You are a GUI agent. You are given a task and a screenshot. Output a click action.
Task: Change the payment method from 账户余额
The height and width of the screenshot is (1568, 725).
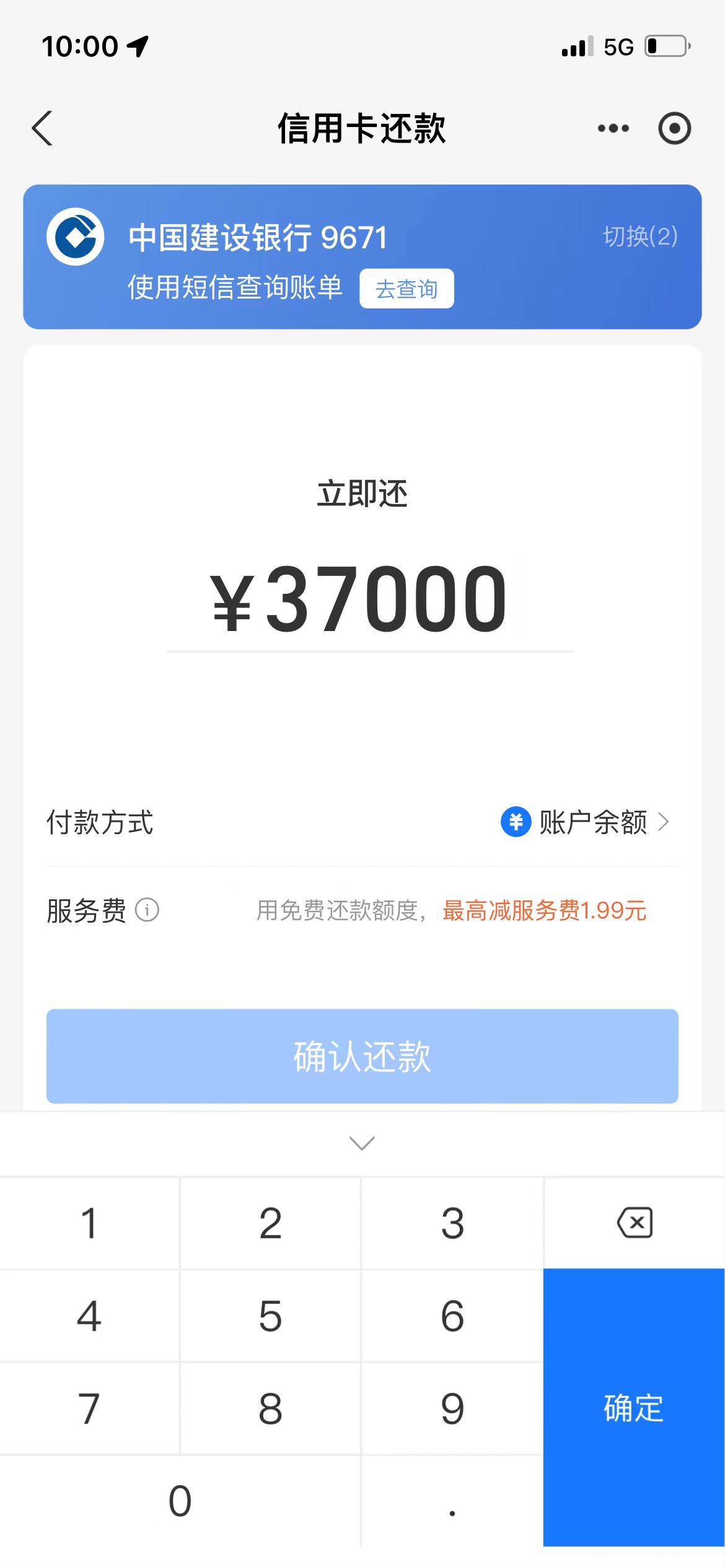(x=585, y=822)
